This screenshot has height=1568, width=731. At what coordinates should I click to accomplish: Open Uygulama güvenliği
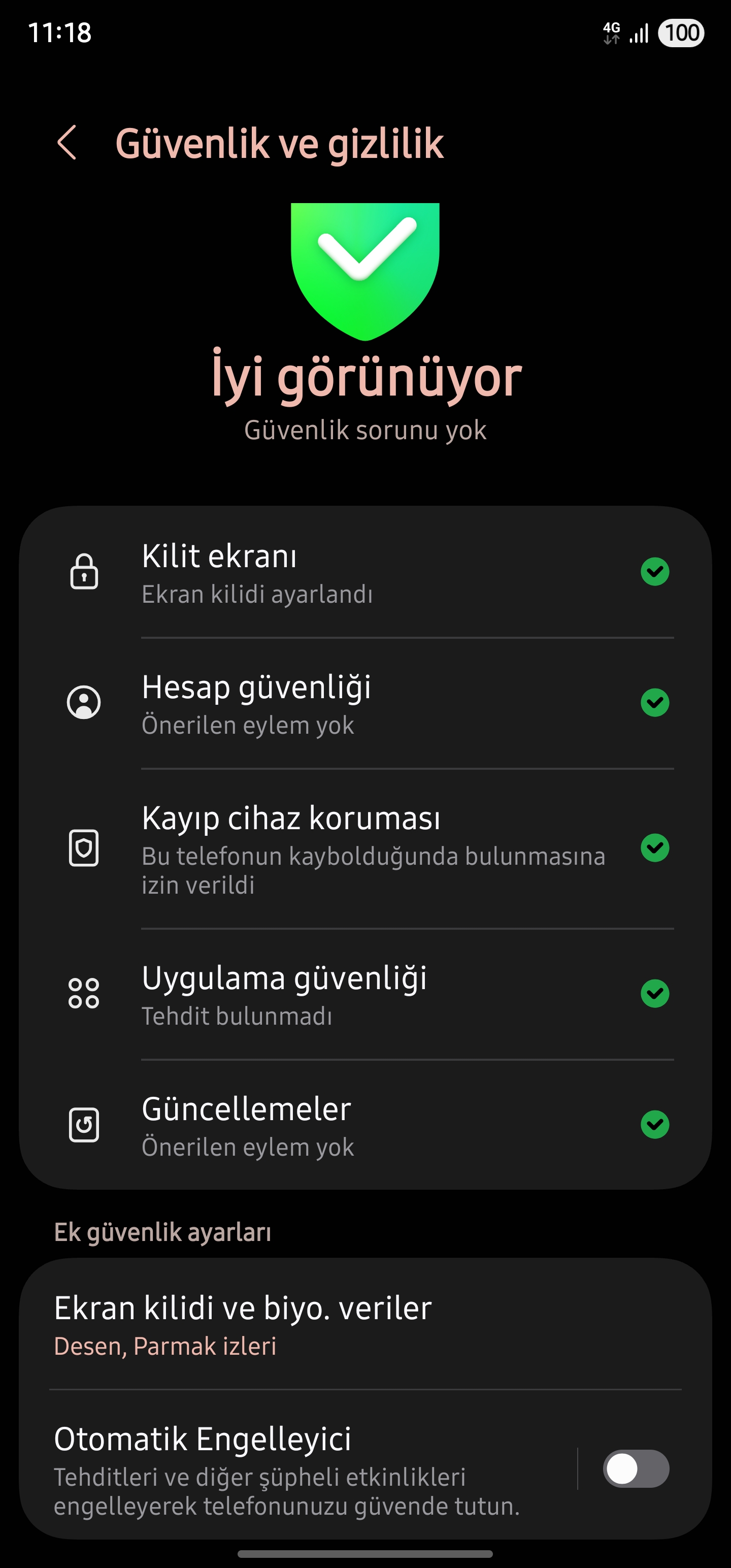(x=365, y=994)
